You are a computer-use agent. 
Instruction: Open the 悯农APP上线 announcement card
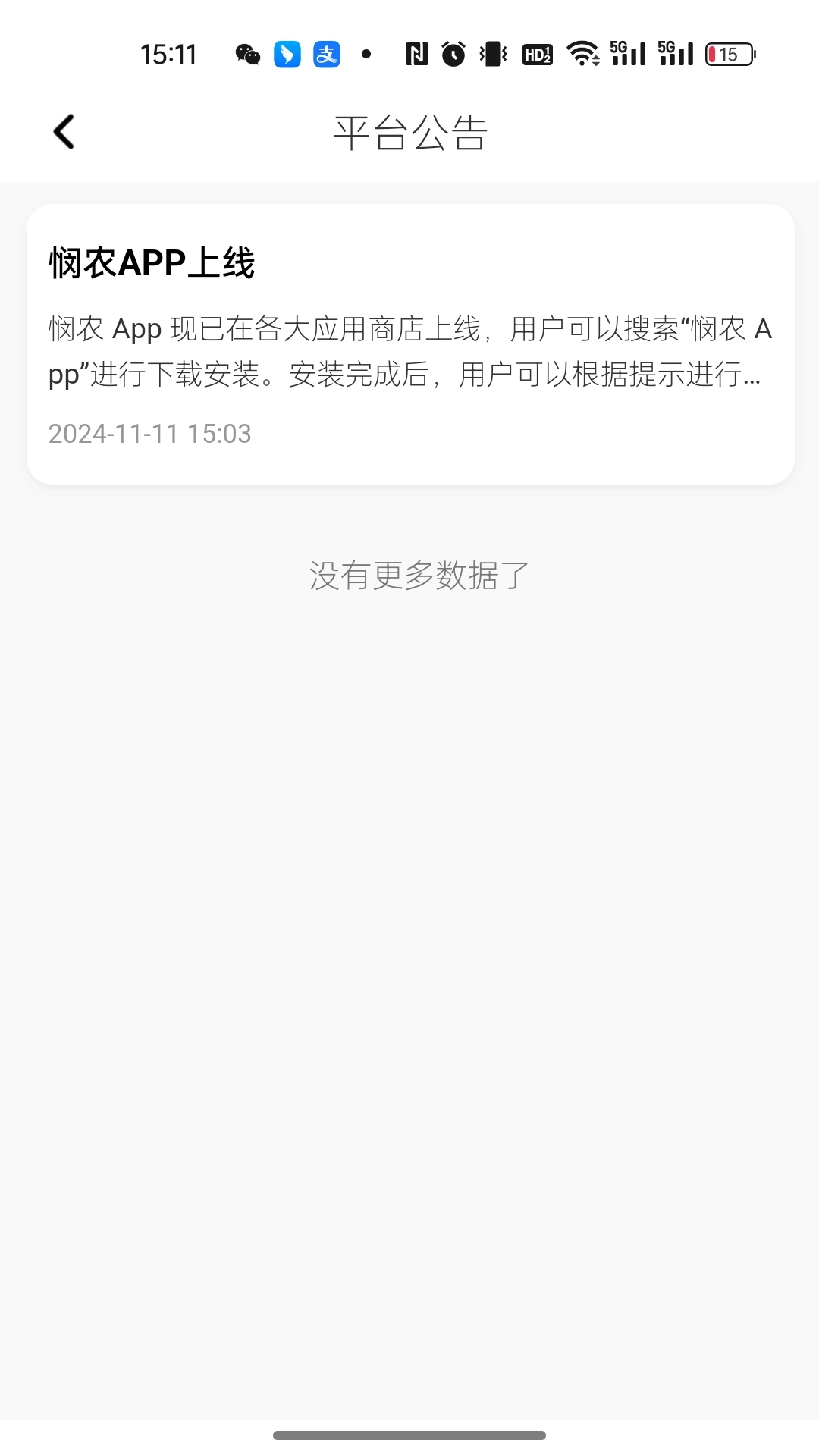tap(409, 341)
